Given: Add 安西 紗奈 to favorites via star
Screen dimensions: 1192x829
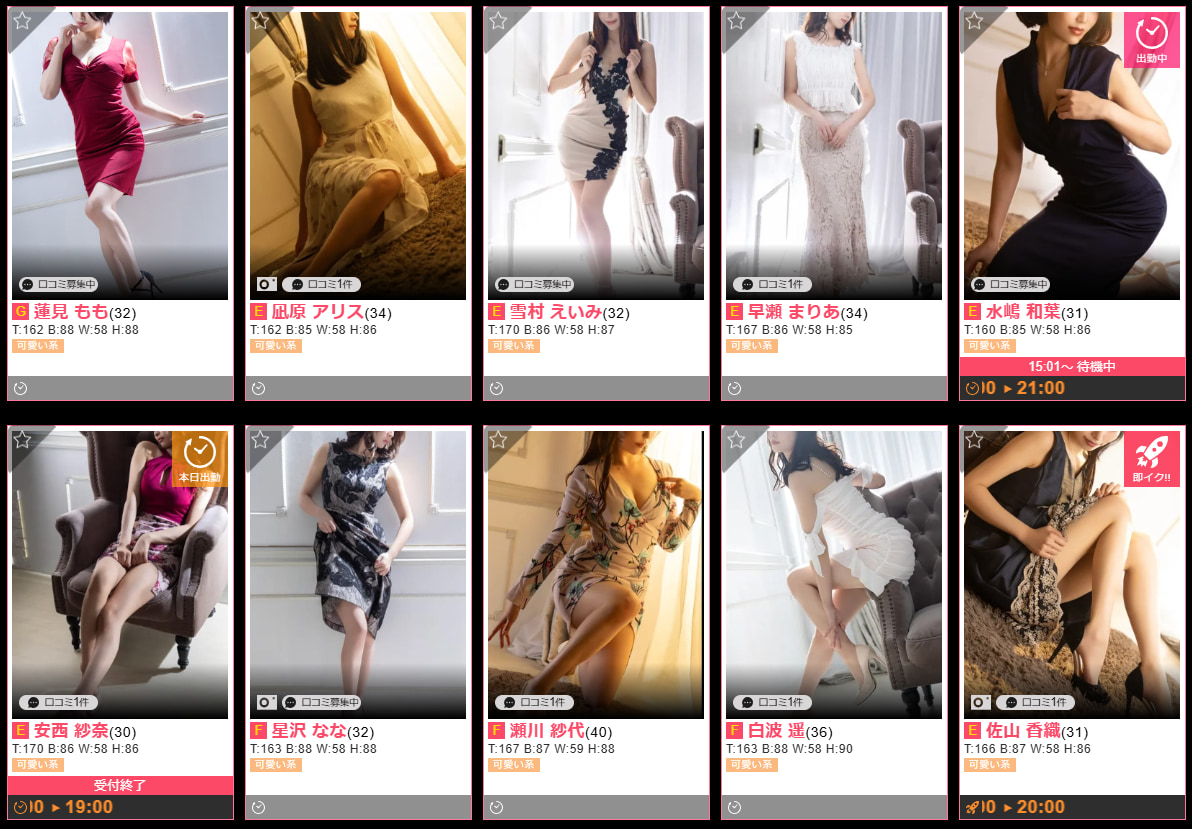Looking at the screenshot, I should point(22,440).
